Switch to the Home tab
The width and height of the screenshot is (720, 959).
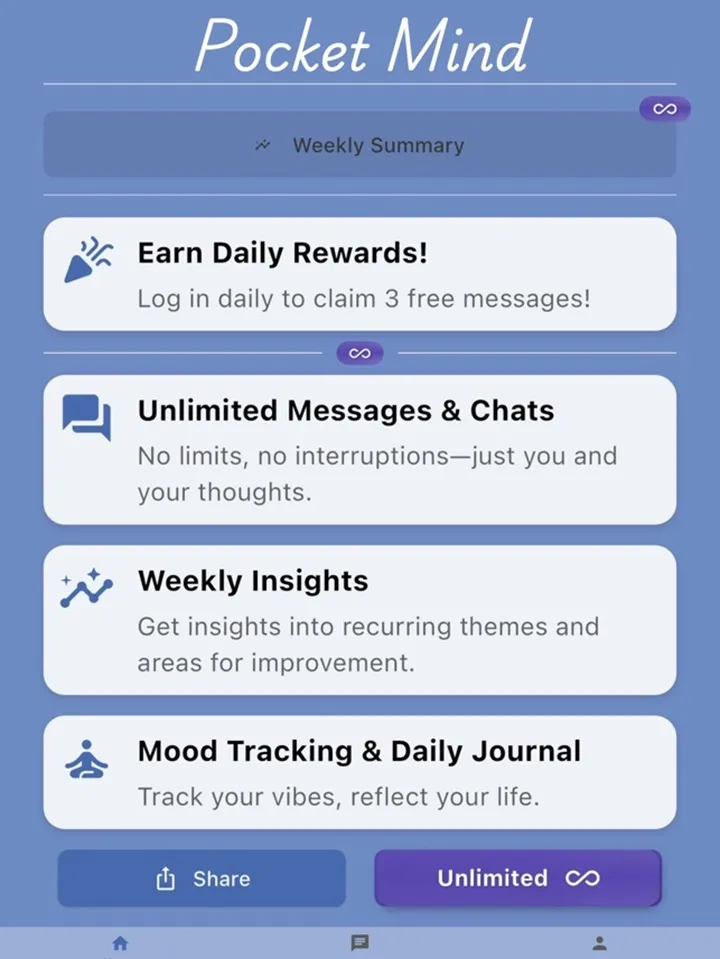click(120, 943)
